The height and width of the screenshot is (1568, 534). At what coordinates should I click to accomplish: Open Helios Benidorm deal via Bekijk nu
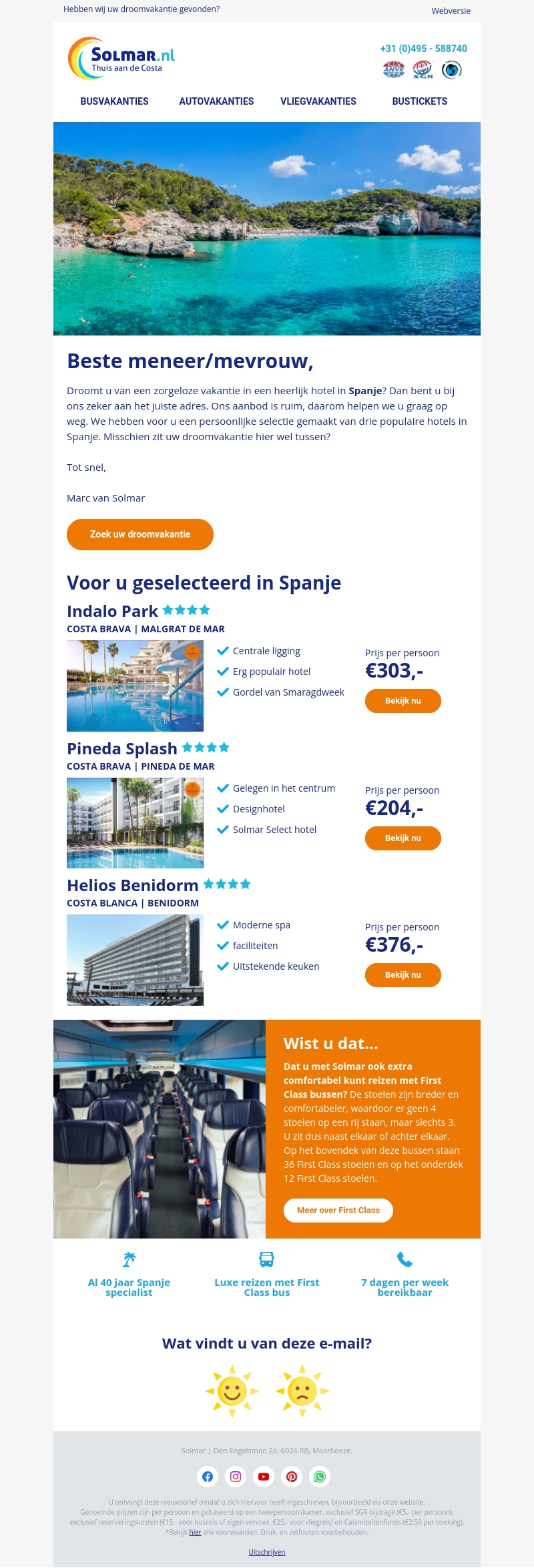pyautogui.click(x=403, y=975)
